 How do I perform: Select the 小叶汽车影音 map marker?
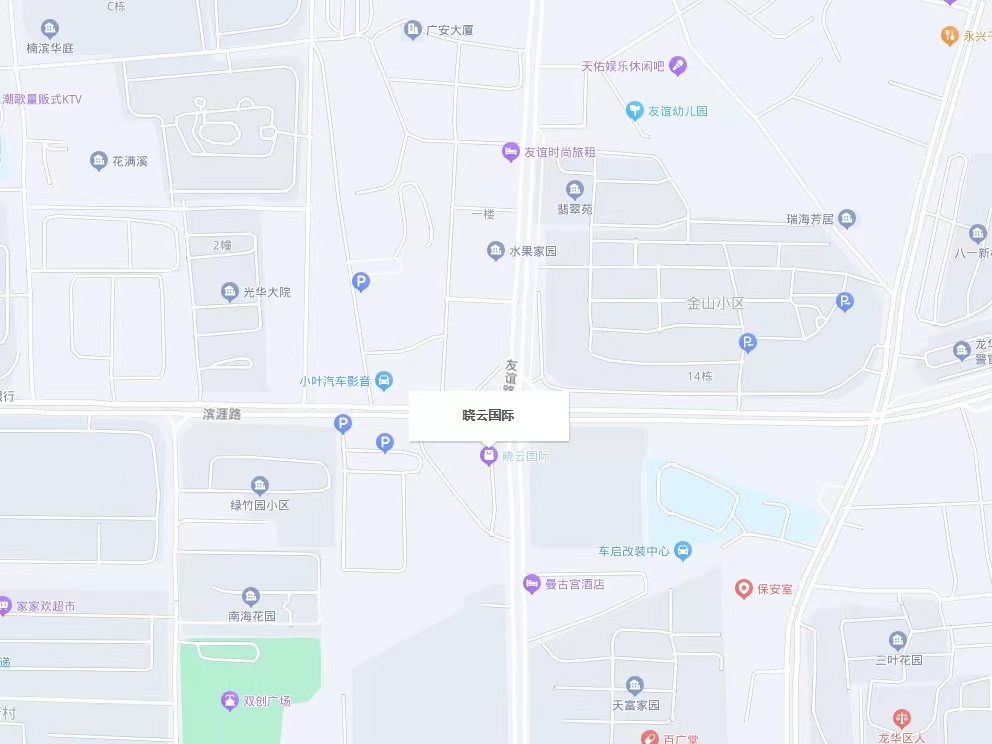click(384, 380)
